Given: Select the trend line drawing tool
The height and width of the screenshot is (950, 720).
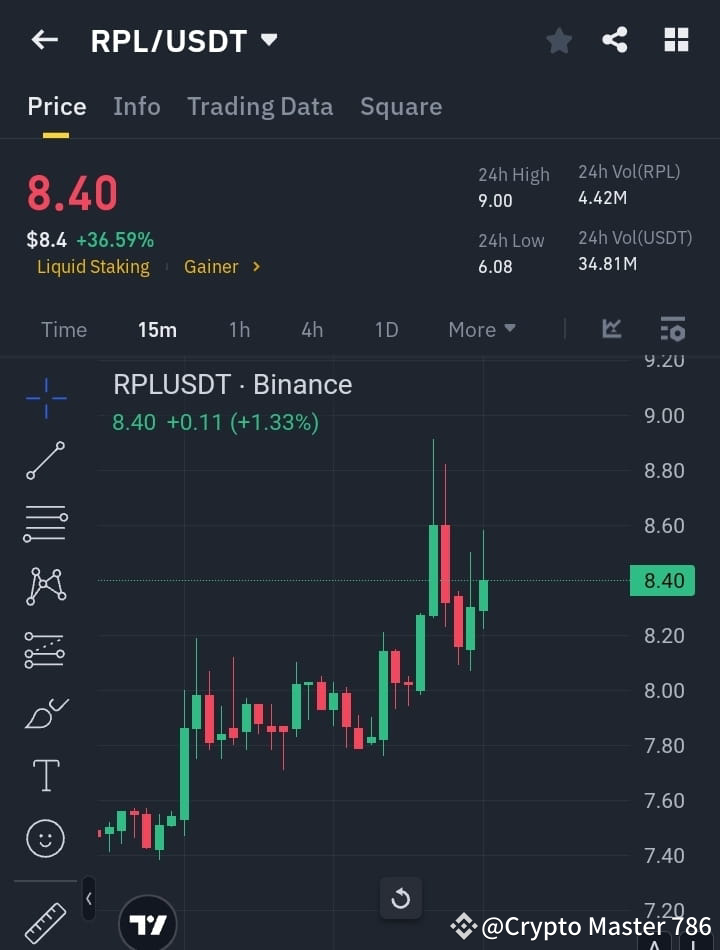Looking at the screenshot, I should pyautogui.click(x=45, y=461).
